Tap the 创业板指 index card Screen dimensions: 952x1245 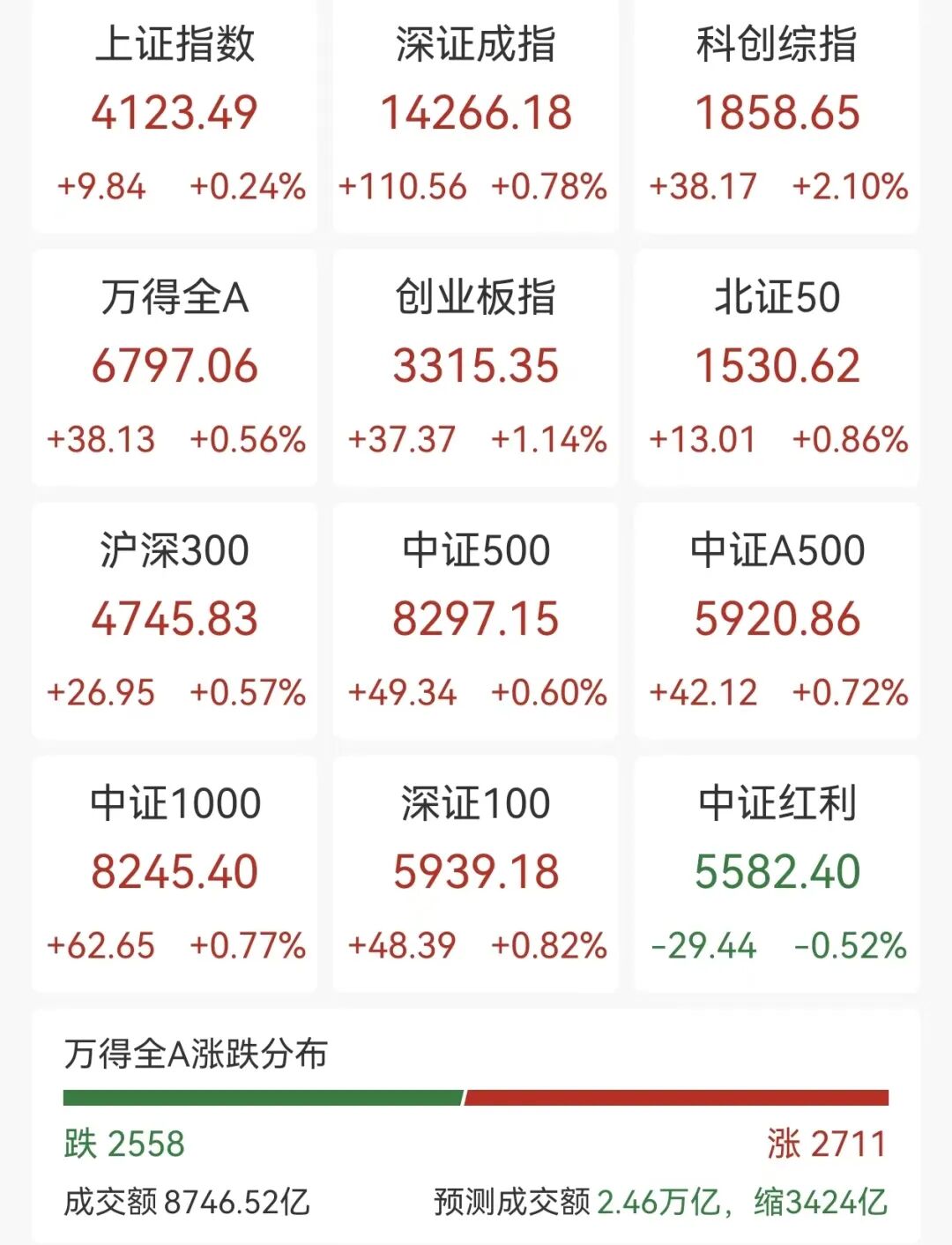click(476, 367)
